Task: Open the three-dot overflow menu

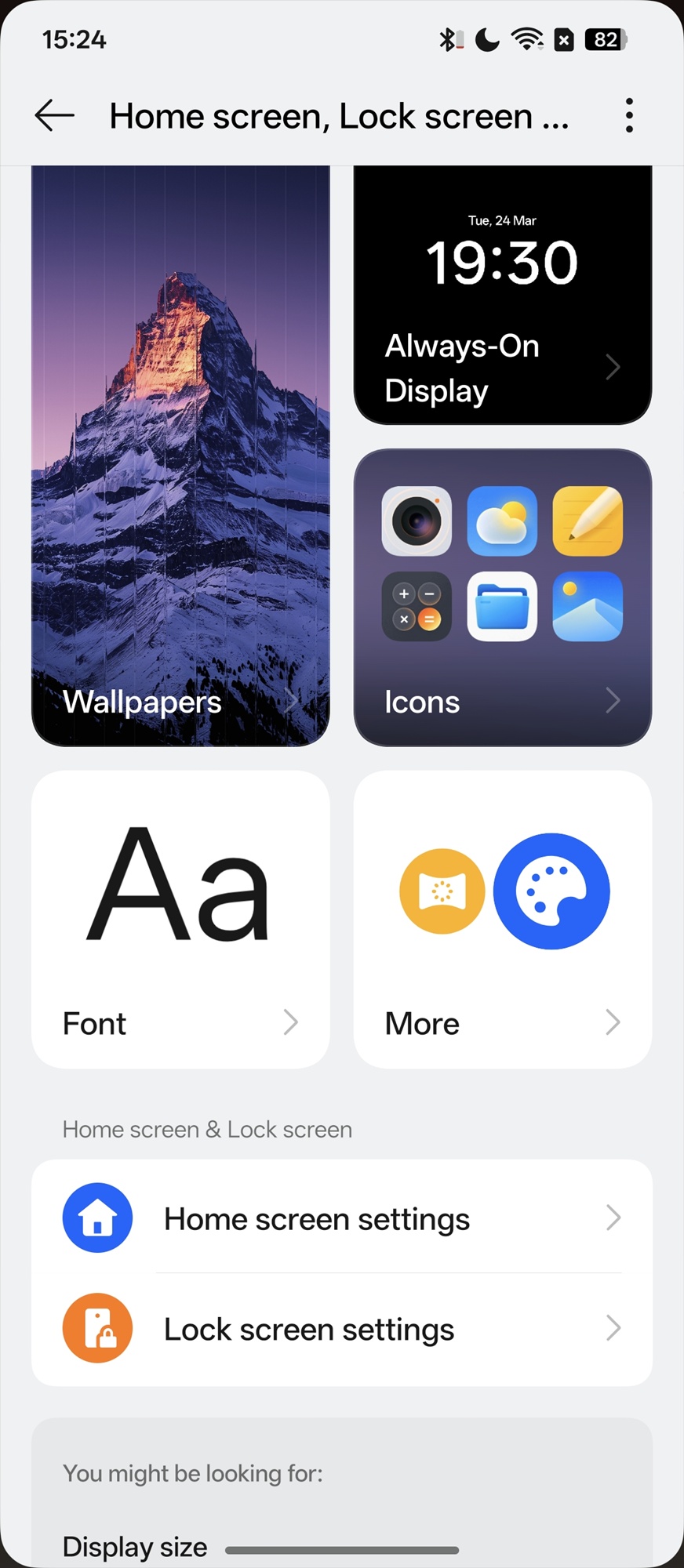Action: pyautogui.click(x=628, y=116)
